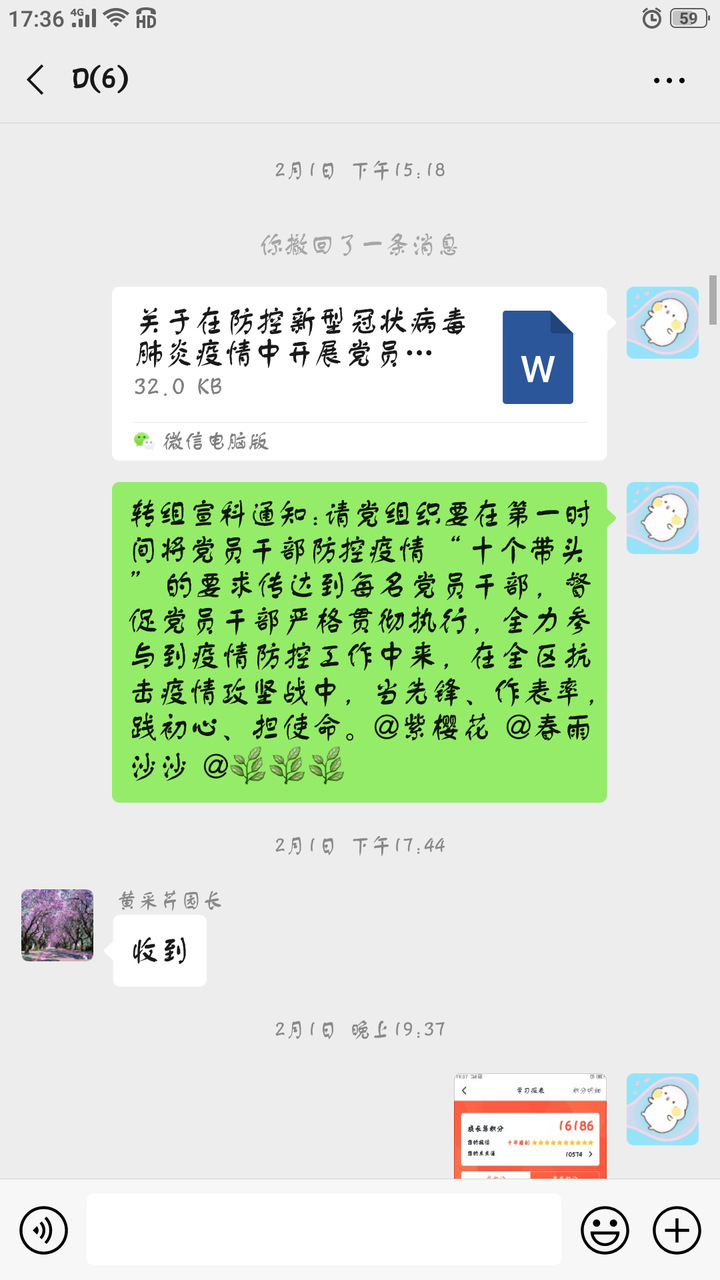
Task: Tap the message text input field
Action: click(x=323, y=1229)
